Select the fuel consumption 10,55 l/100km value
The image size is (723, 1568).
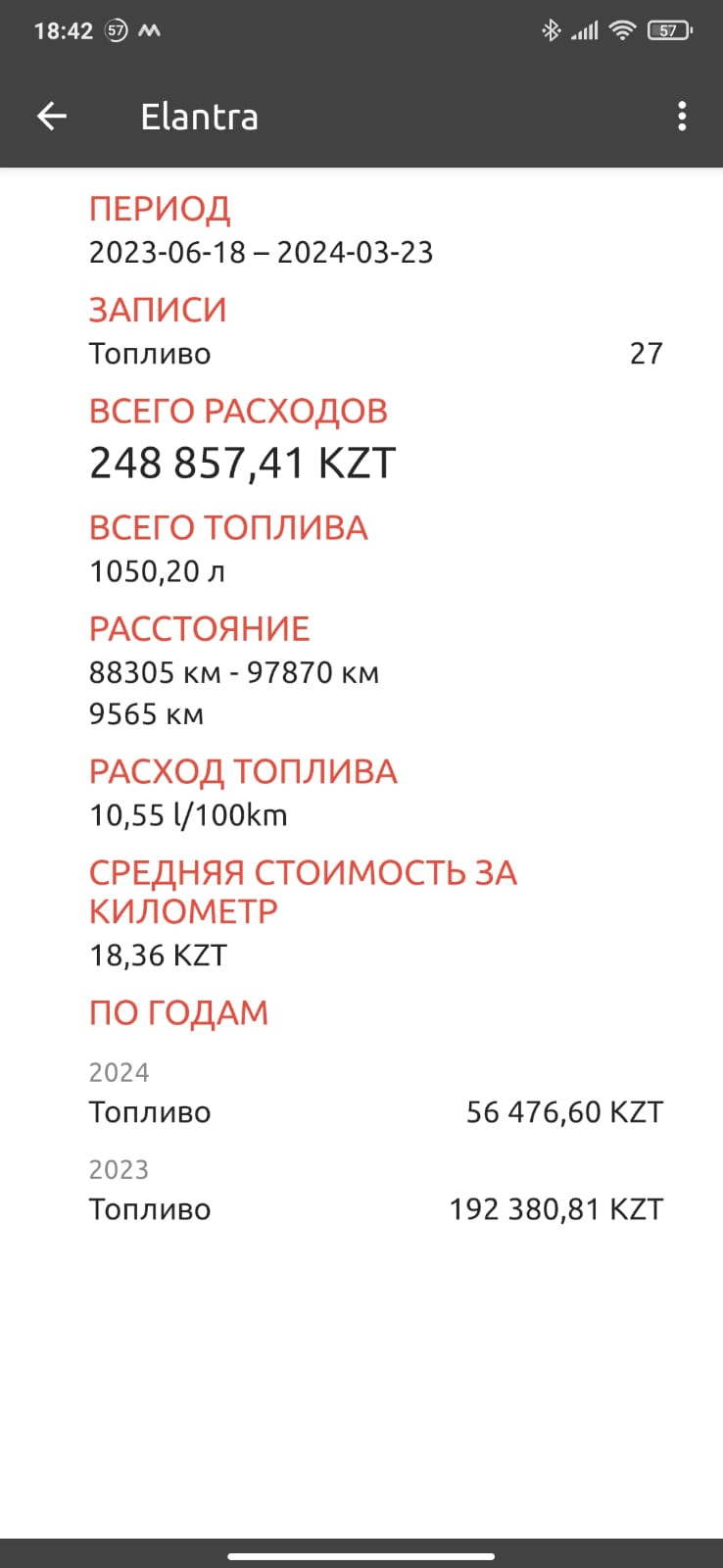(185, 813)
